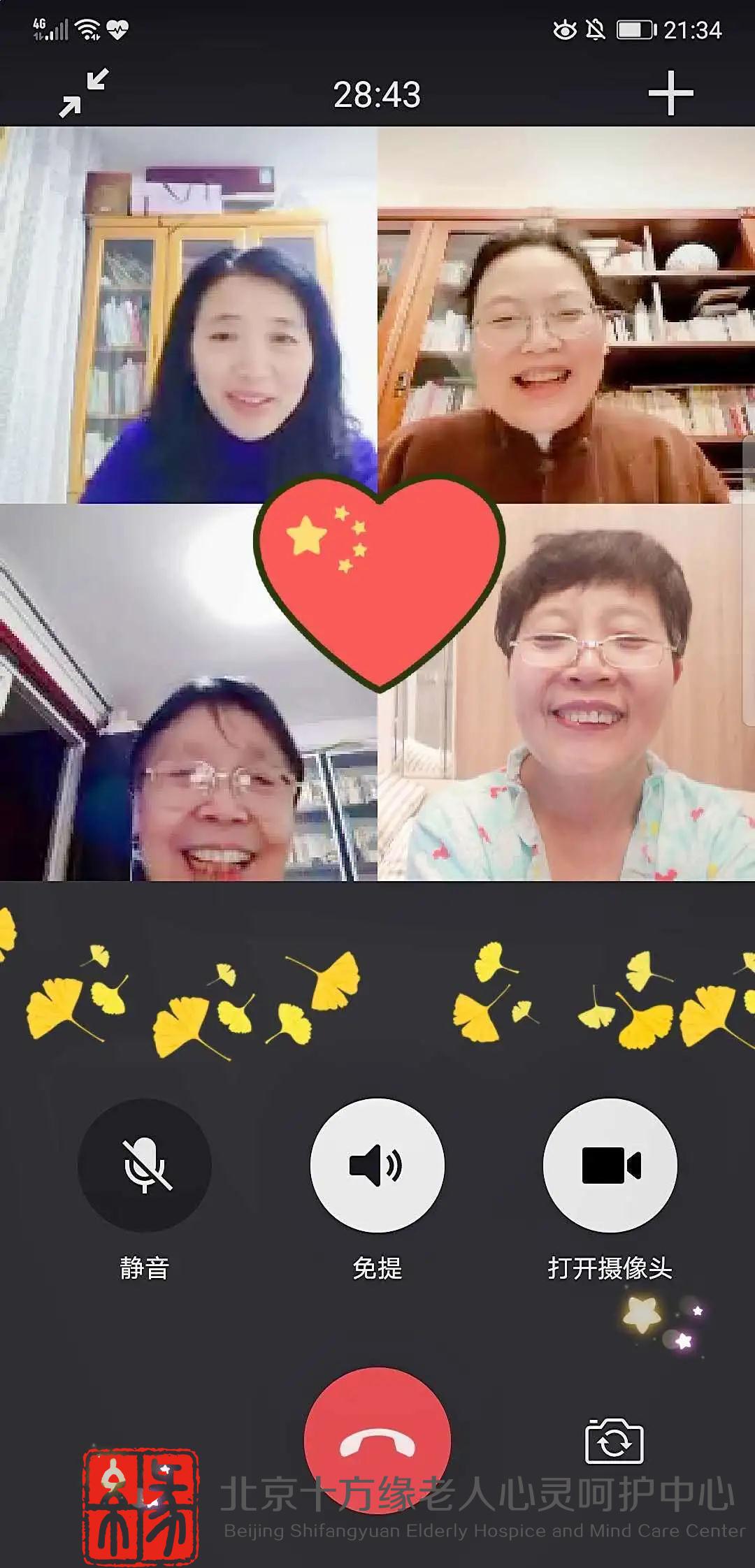This screenshot has width=755, height=1568.
Task: Toggle the 免提 speakerphone button
Action: point(377,1165)
